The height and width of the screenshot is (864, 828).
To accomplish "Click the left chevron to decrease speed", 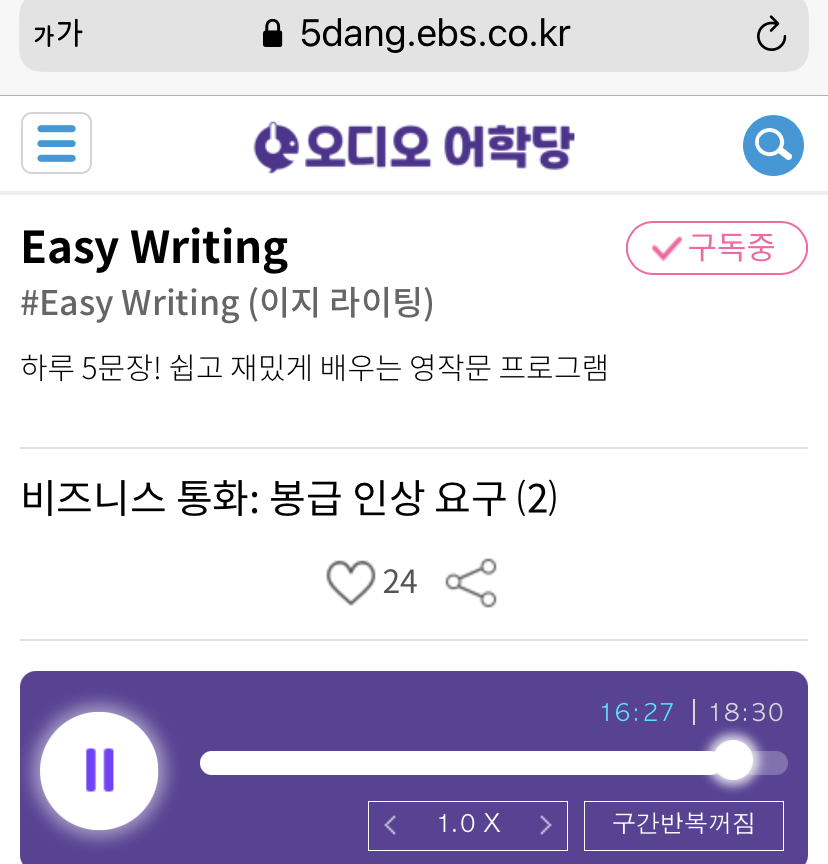I will tap(390, 825).
